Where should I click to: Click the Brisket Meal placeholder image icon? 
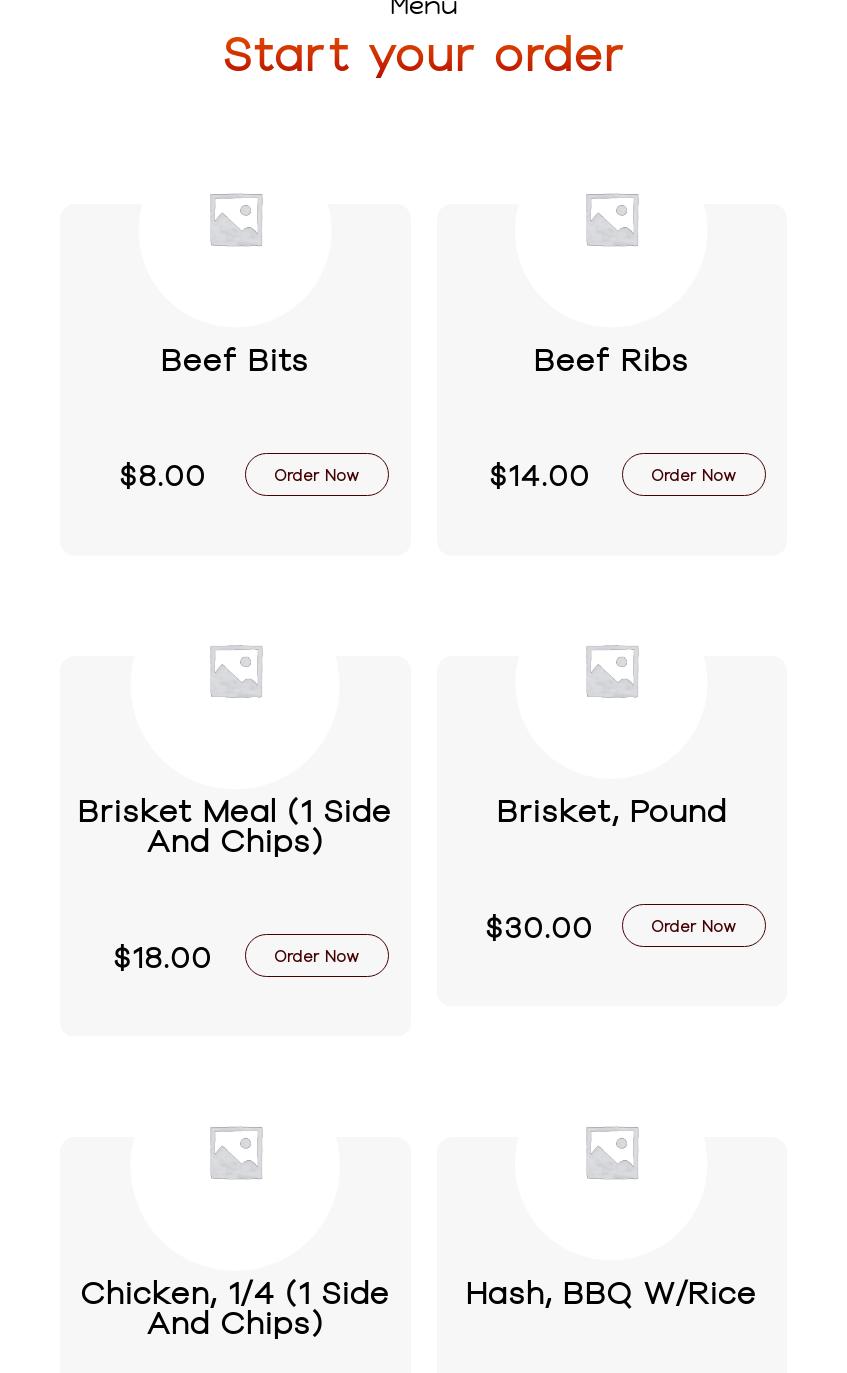click(235, 670)
